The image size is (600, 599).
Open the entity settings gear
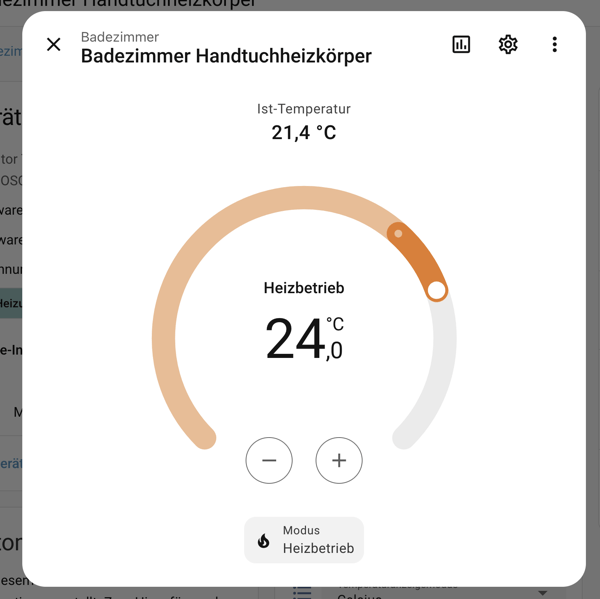tap(508, 44)
